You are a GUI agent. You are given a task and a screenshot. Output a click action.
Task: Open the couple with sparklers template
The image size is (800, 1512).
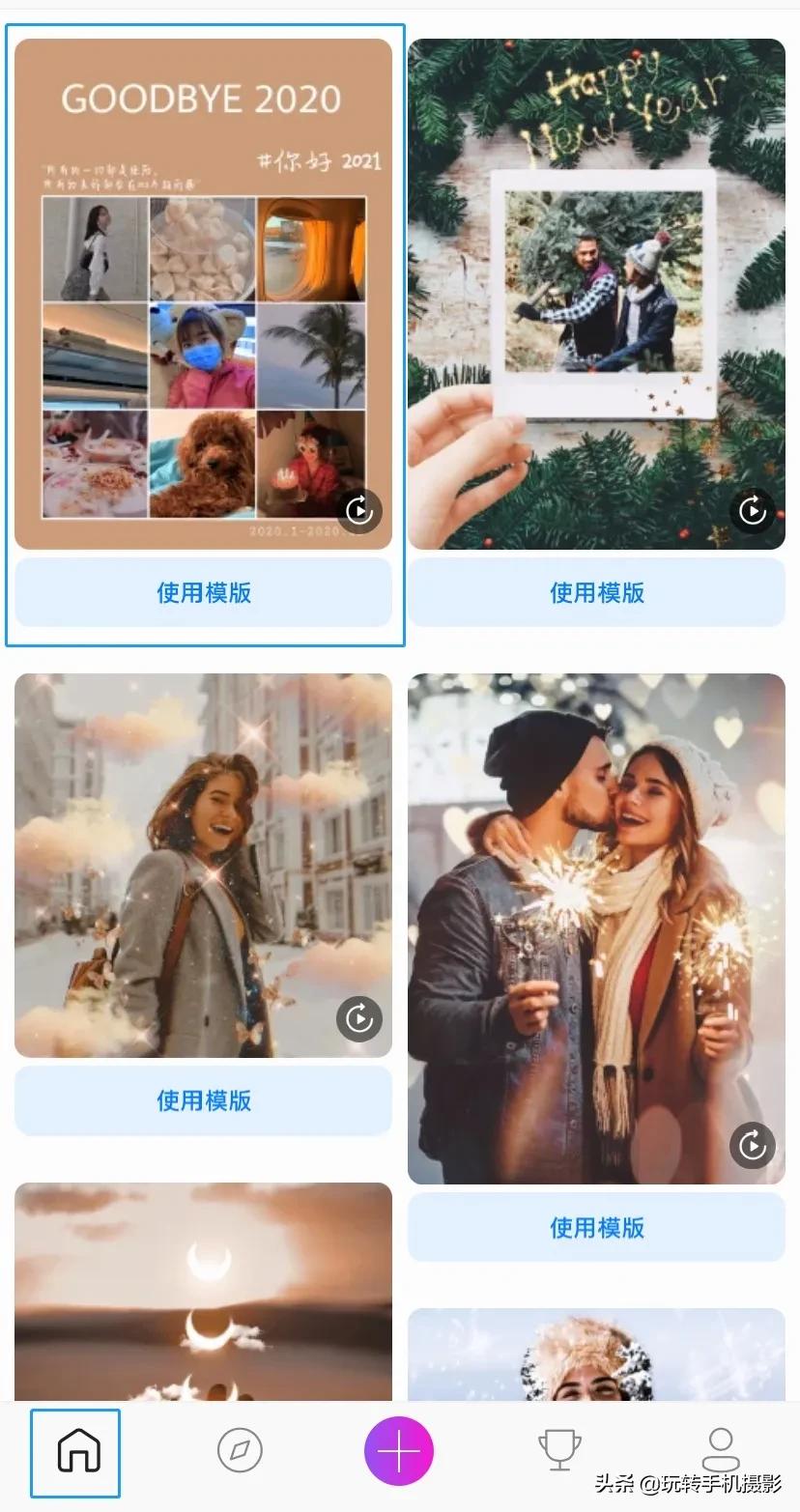coord(596,918)
